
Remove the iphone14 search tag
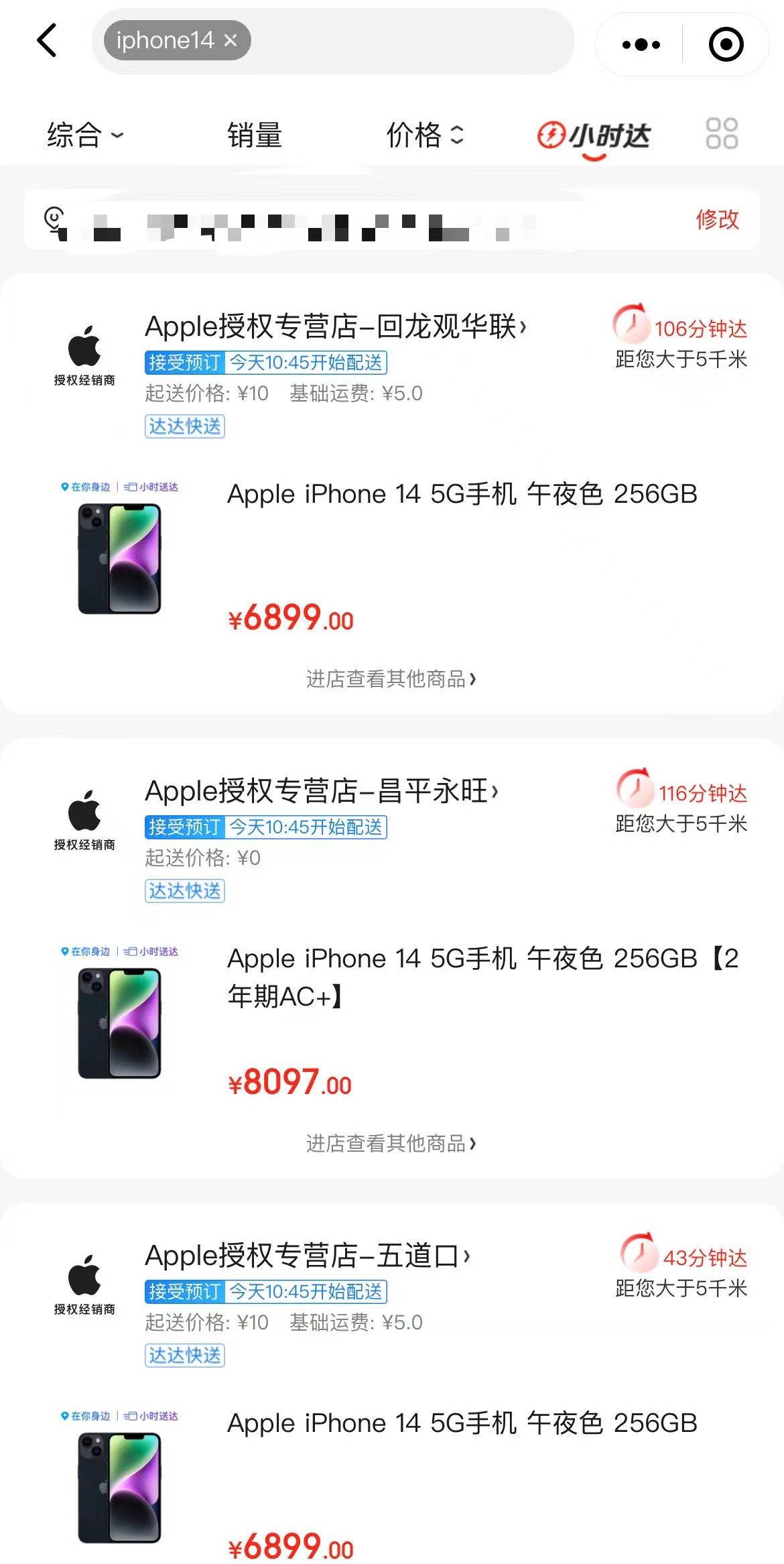coord(231,40)
